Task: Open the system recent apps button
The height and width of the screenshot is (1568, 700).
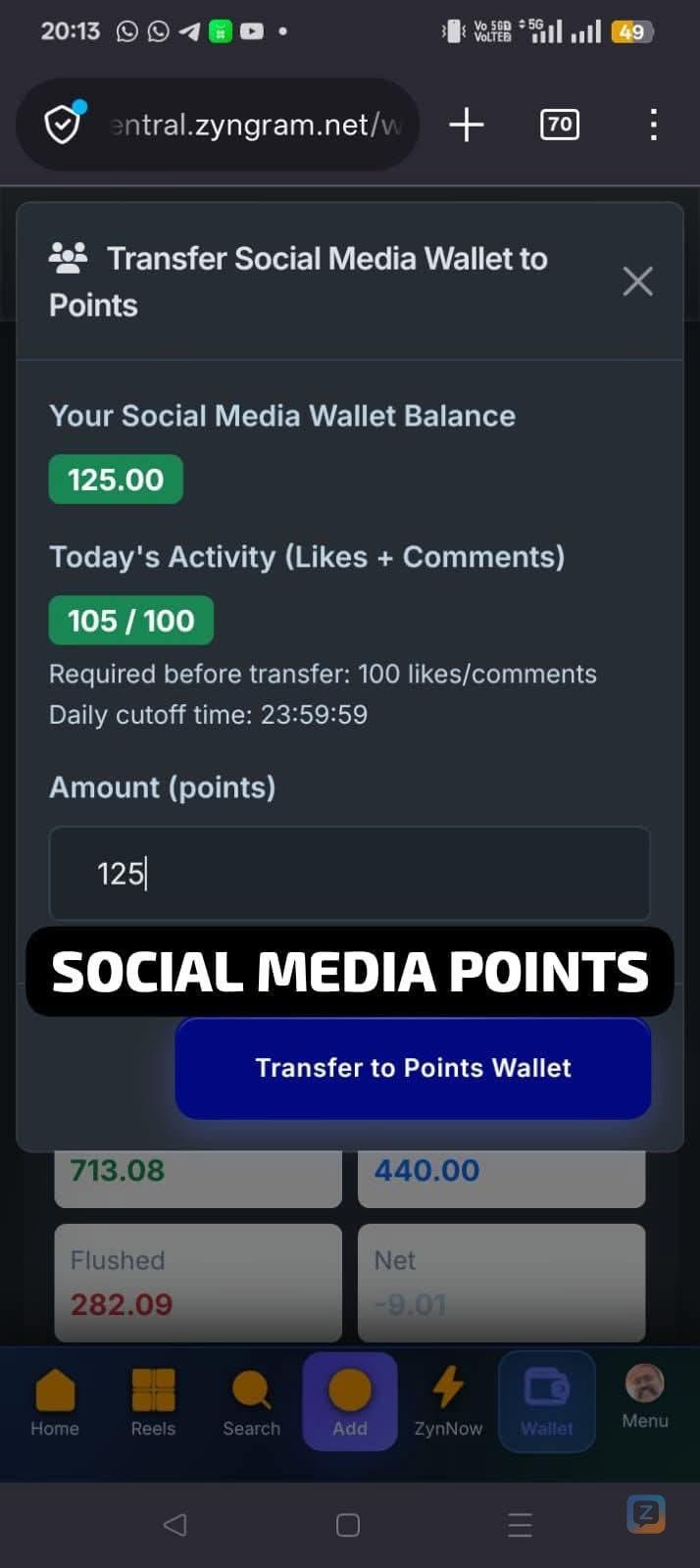Action: tap(520, 1524)
